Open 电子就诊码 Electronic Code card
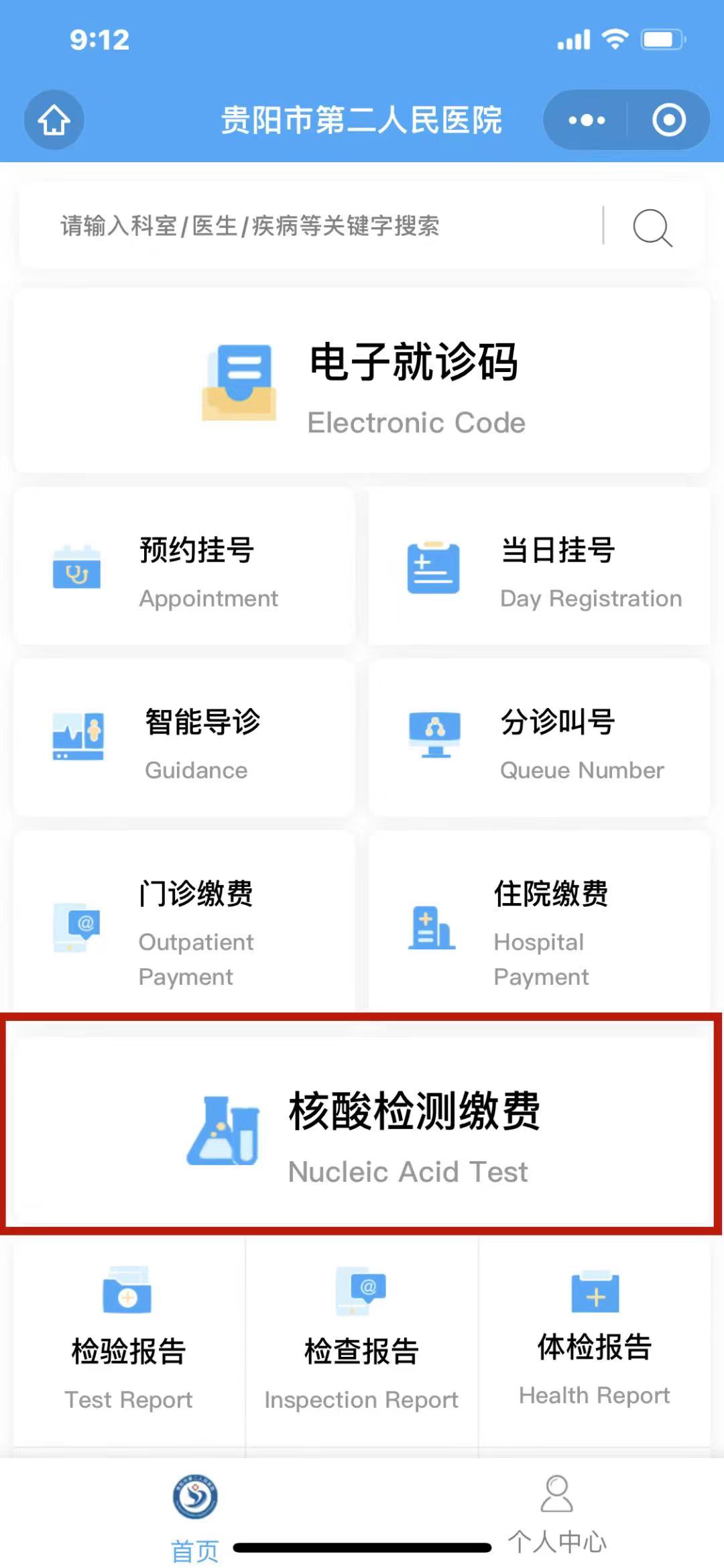 pos(362,381)
